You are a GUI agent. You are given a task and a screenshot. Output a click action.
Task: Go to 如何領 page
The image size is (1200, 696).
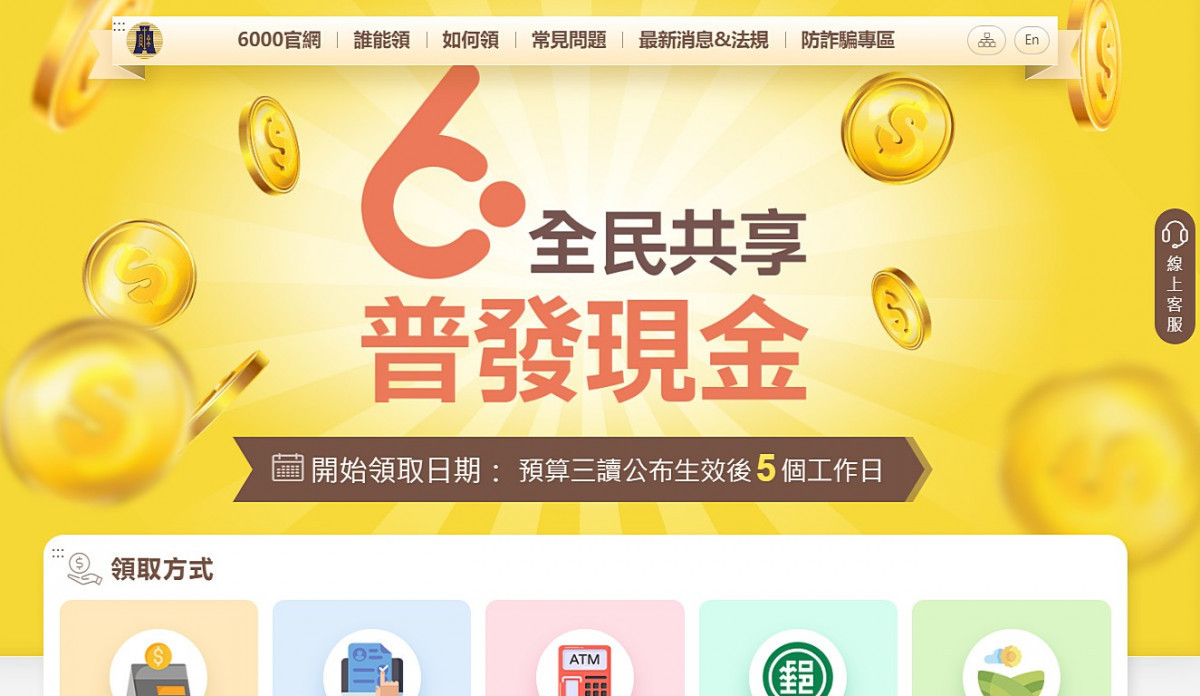471,40
